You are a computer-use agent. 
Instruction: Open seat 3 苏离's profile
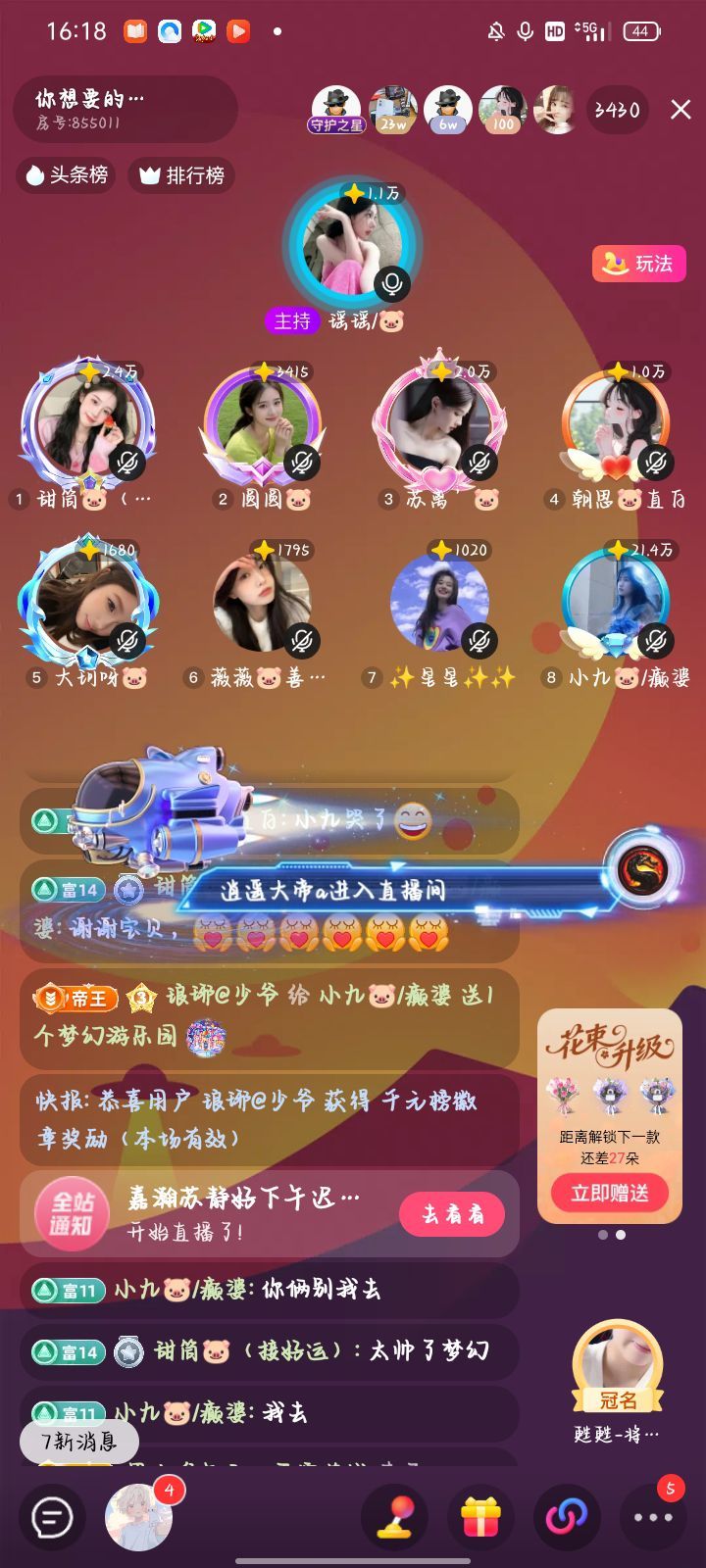click(438, 423)
